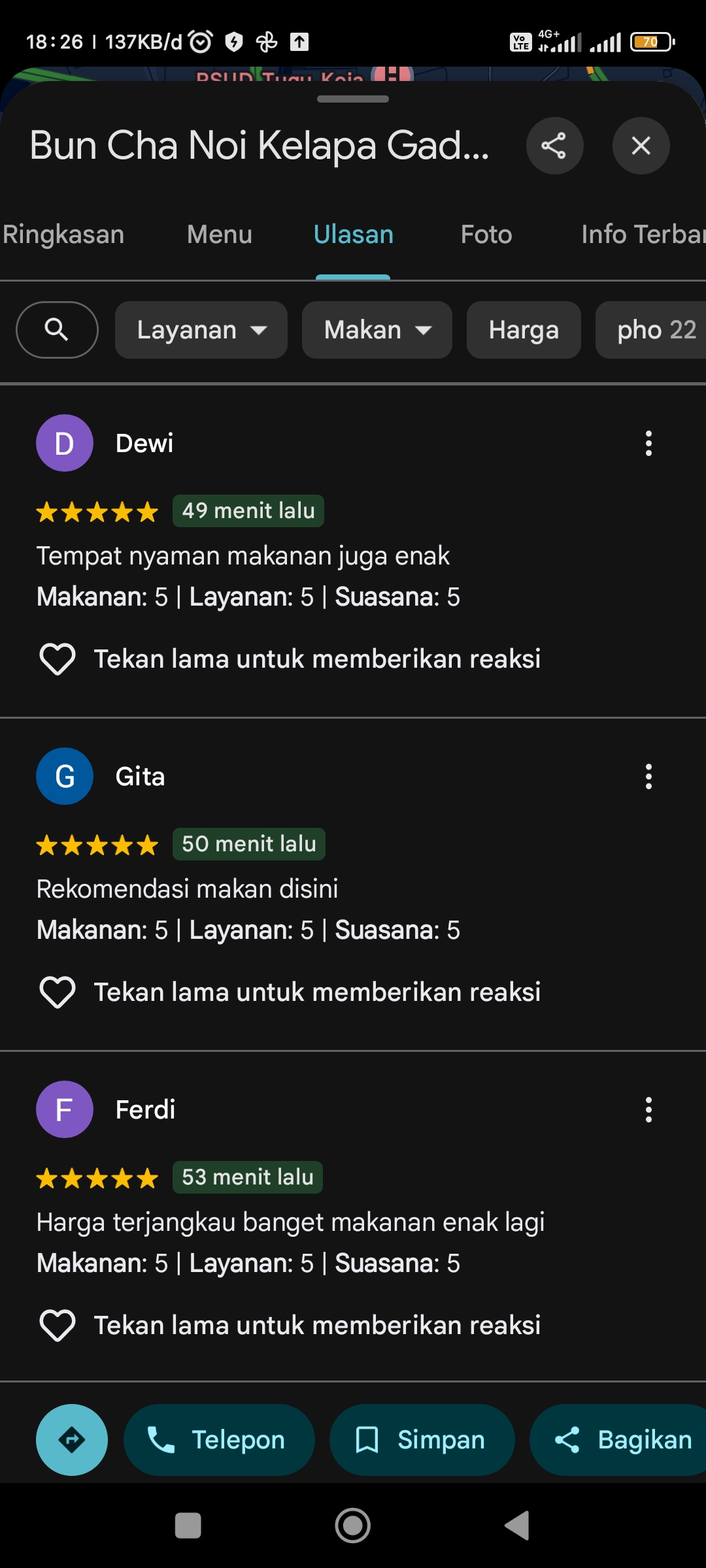
Task: Switch to the Ringkasan tab
Action: pyautogui.click(x=63, y=235)
